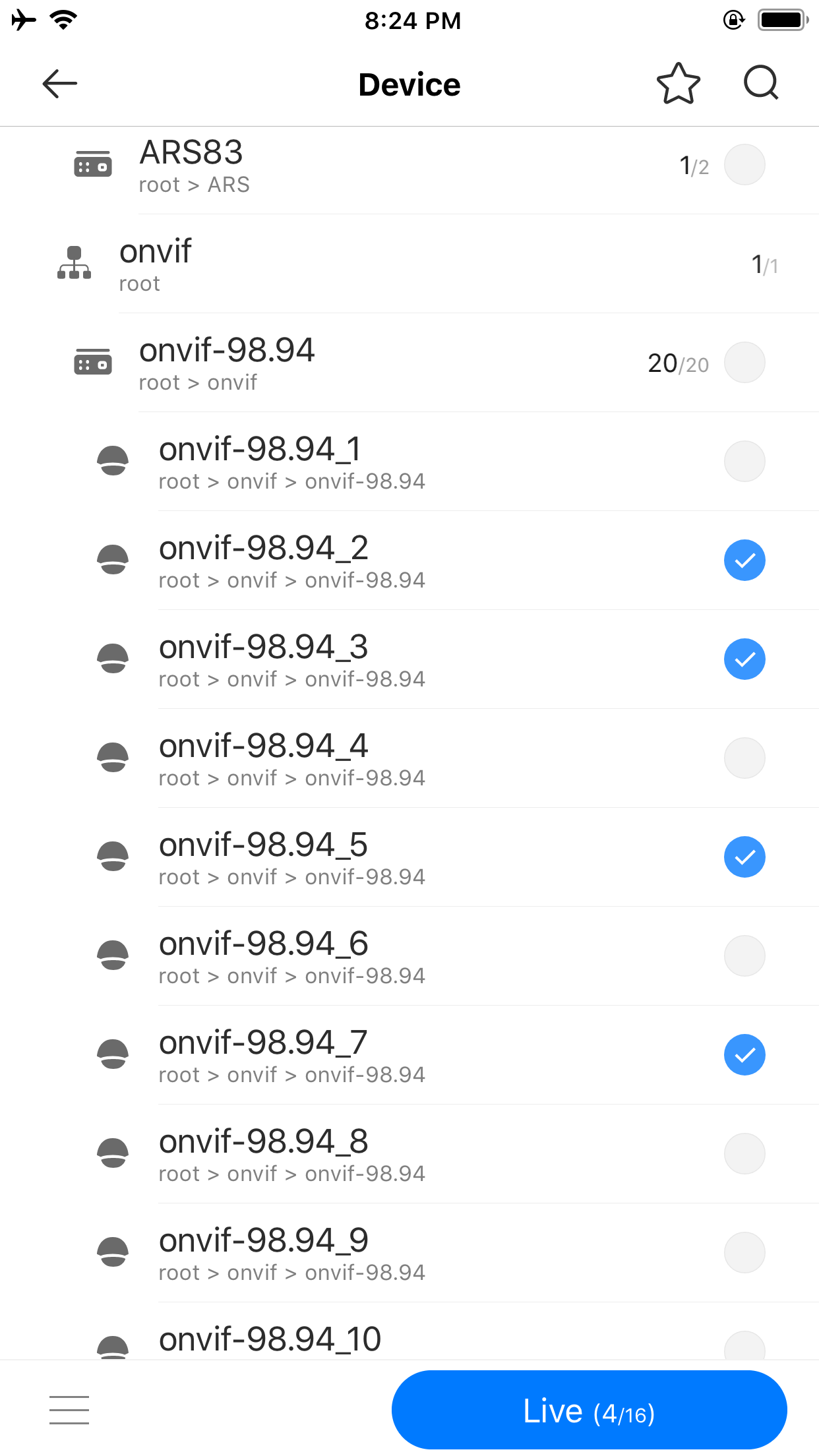Open the favorites star icon
The image size is (819, 1456).
click(x=679, y=83)
